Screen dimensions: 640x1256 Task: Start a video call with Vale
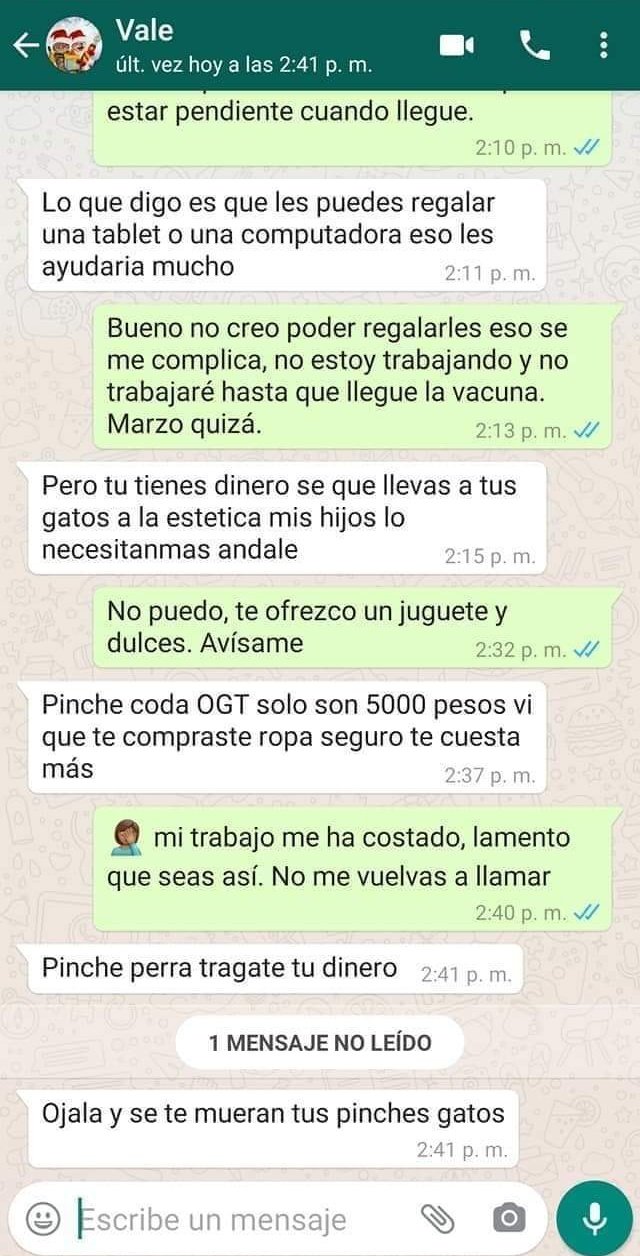[456, 45]
